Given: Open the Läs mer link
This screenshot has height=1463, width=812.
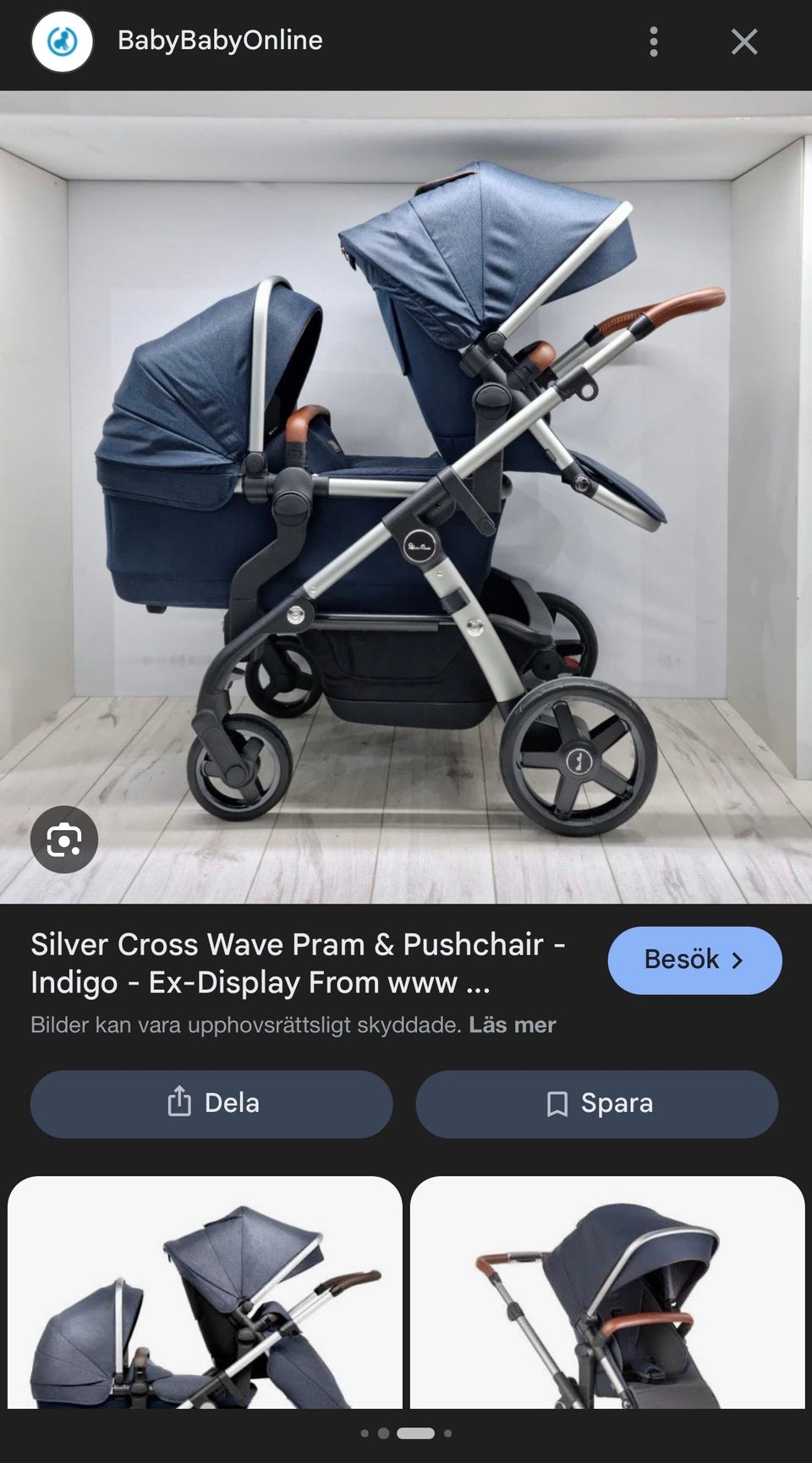Looking at the screenshot, I should click(513, 1025).
